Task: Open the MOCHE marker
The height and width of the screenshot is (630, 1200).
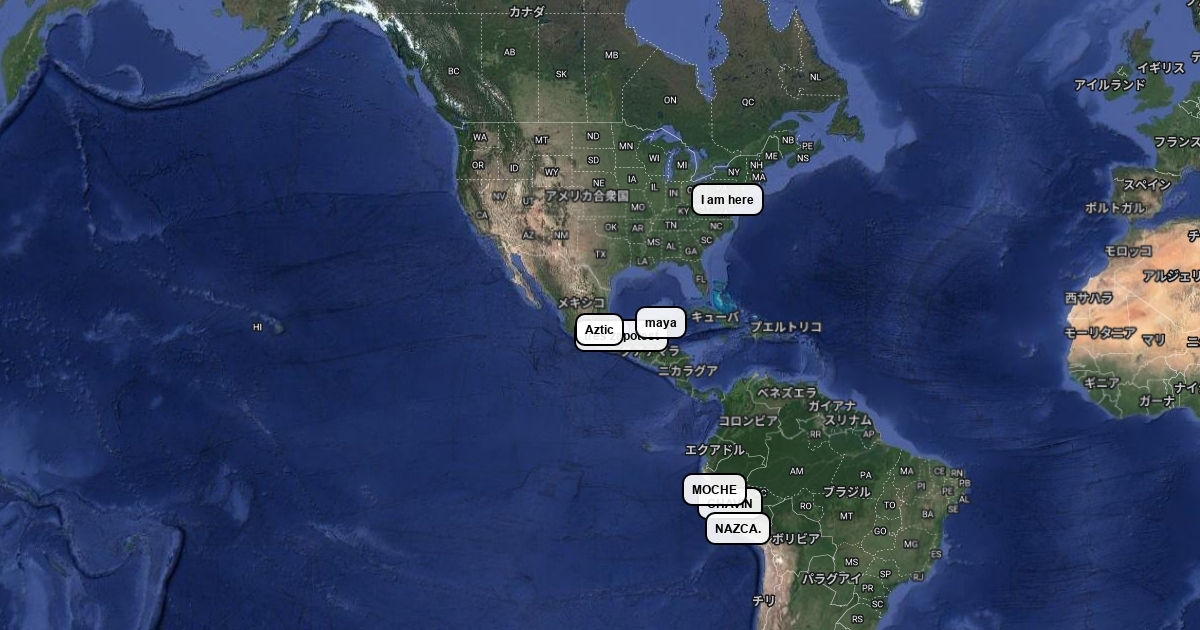Action: (714, 490)
